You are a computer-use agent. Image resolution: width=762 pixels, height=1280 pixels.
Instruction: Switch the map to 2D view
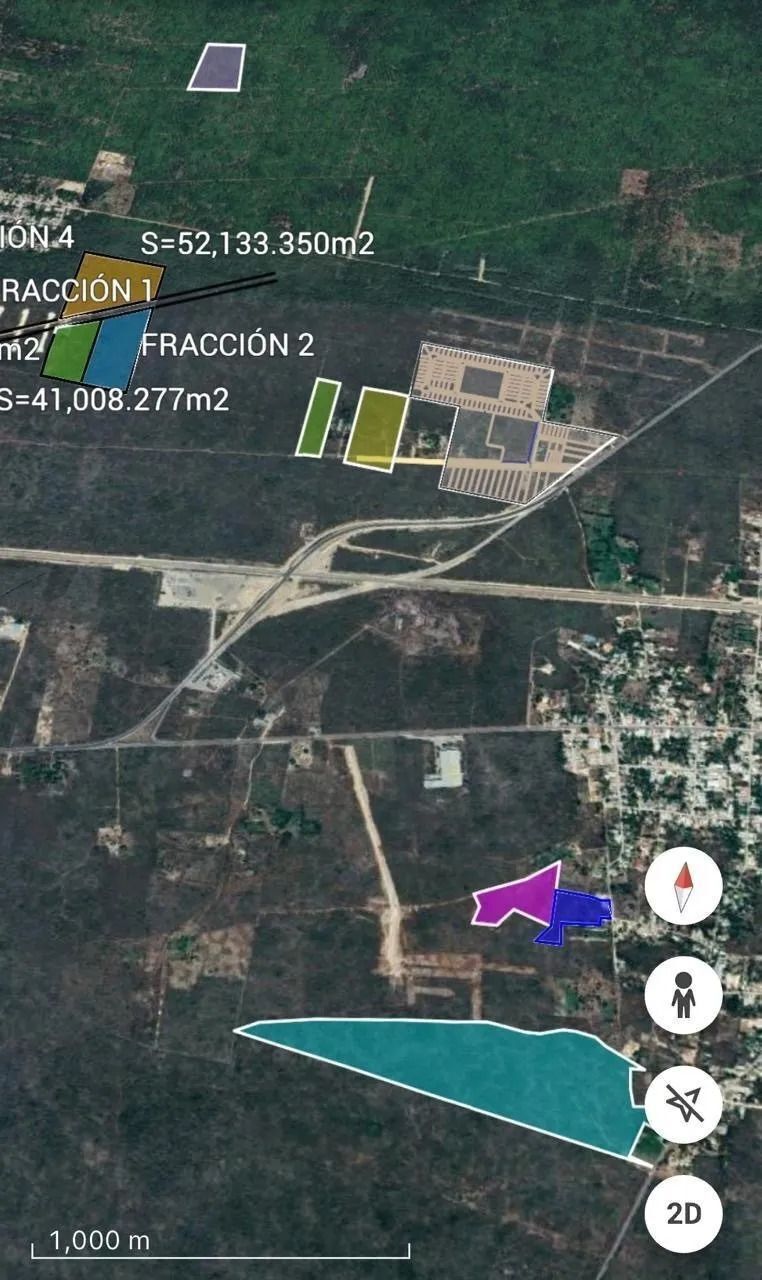click(x=683, y=1214)
